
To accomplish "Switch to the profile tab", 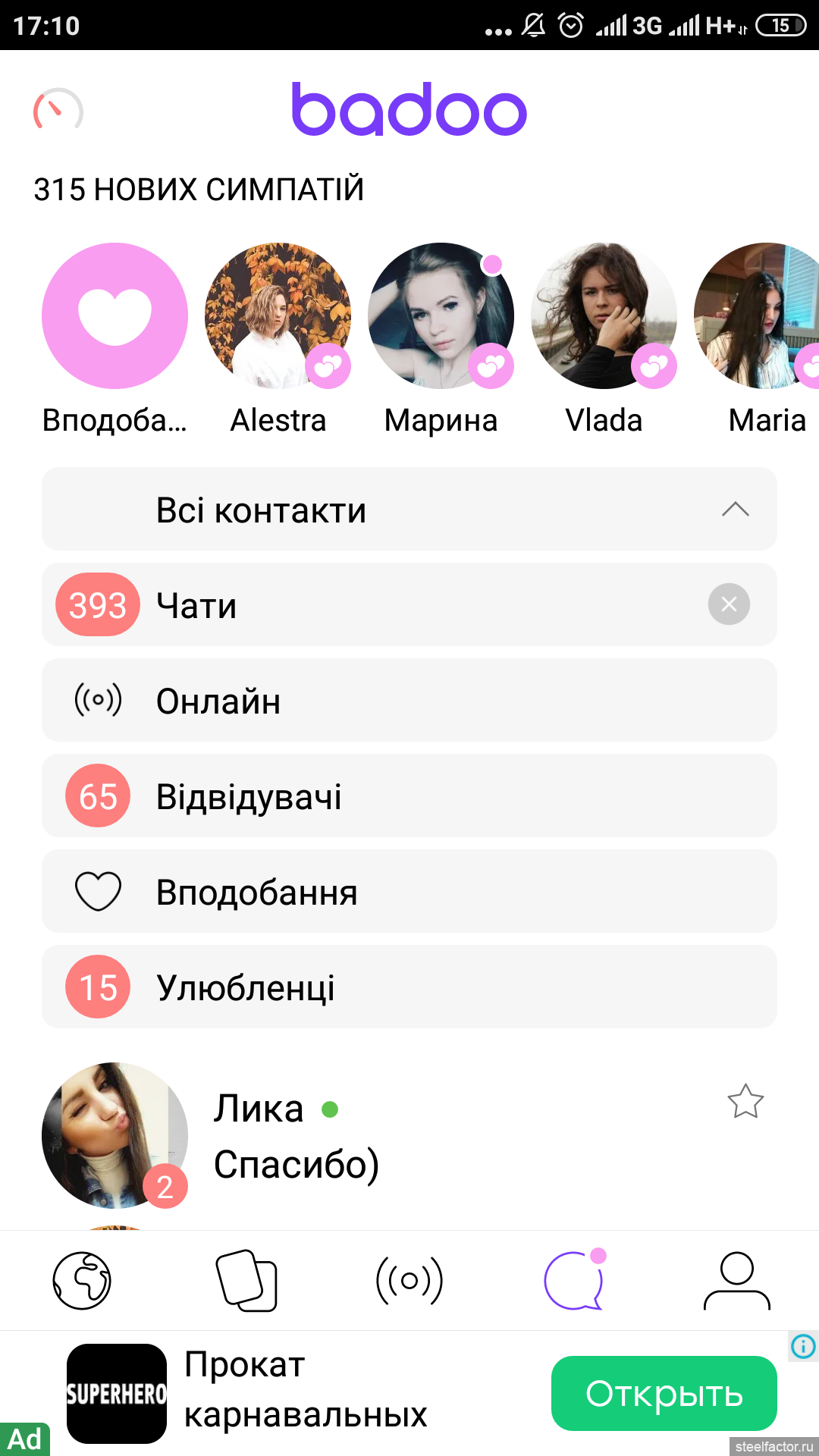I will 736,1280.
